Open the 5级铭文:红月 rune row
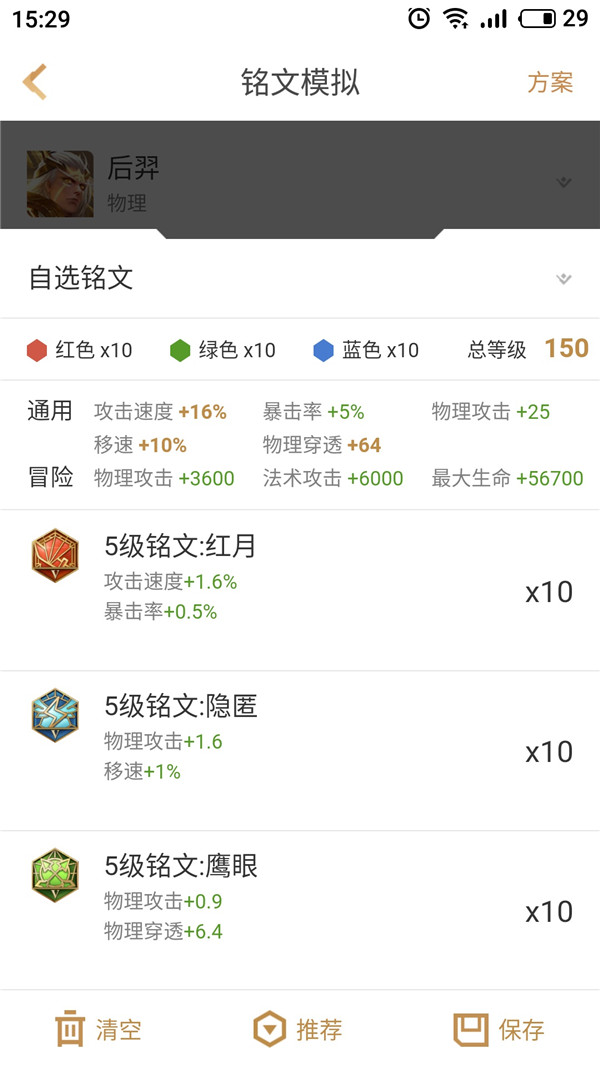 point(300,590)
